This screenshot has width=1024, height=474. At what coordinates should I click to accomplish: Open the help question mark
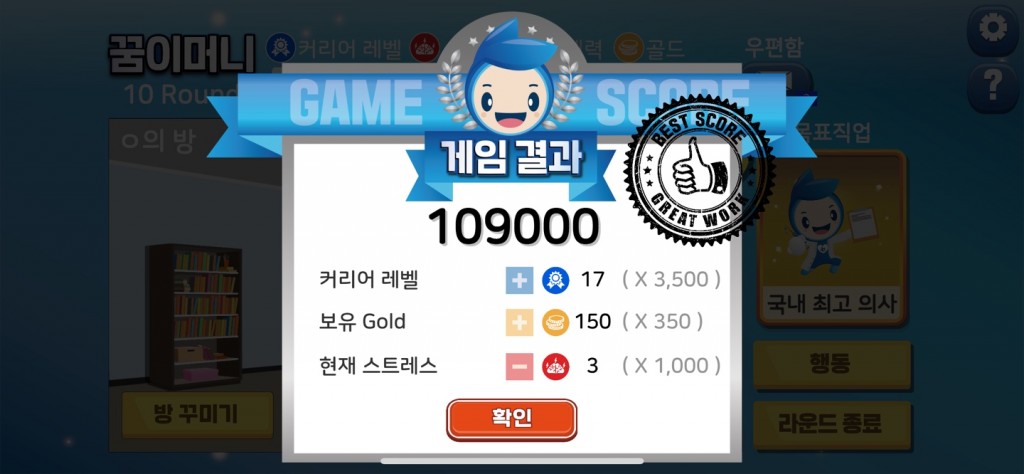point(993,87)
